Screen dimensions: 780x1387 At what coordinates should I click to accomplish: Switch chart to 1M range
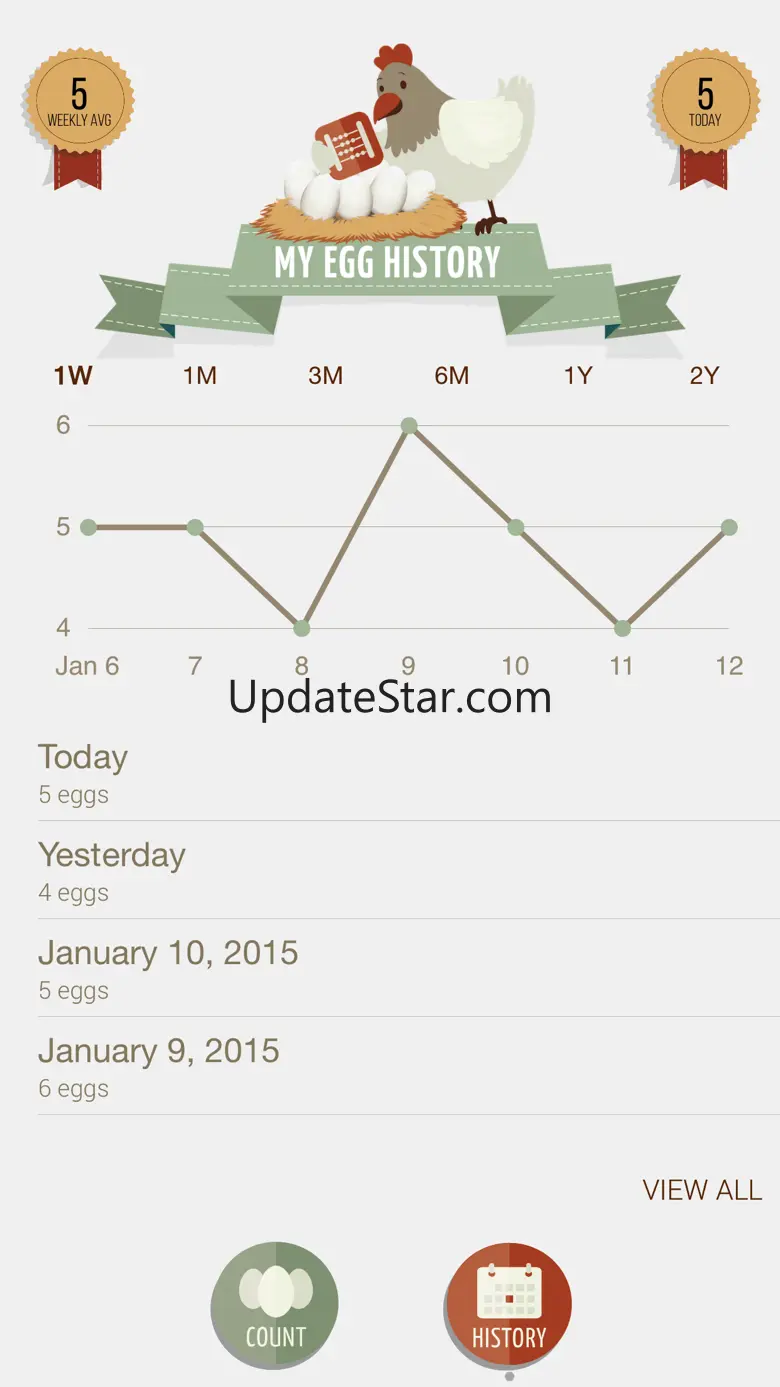[200, 376]
